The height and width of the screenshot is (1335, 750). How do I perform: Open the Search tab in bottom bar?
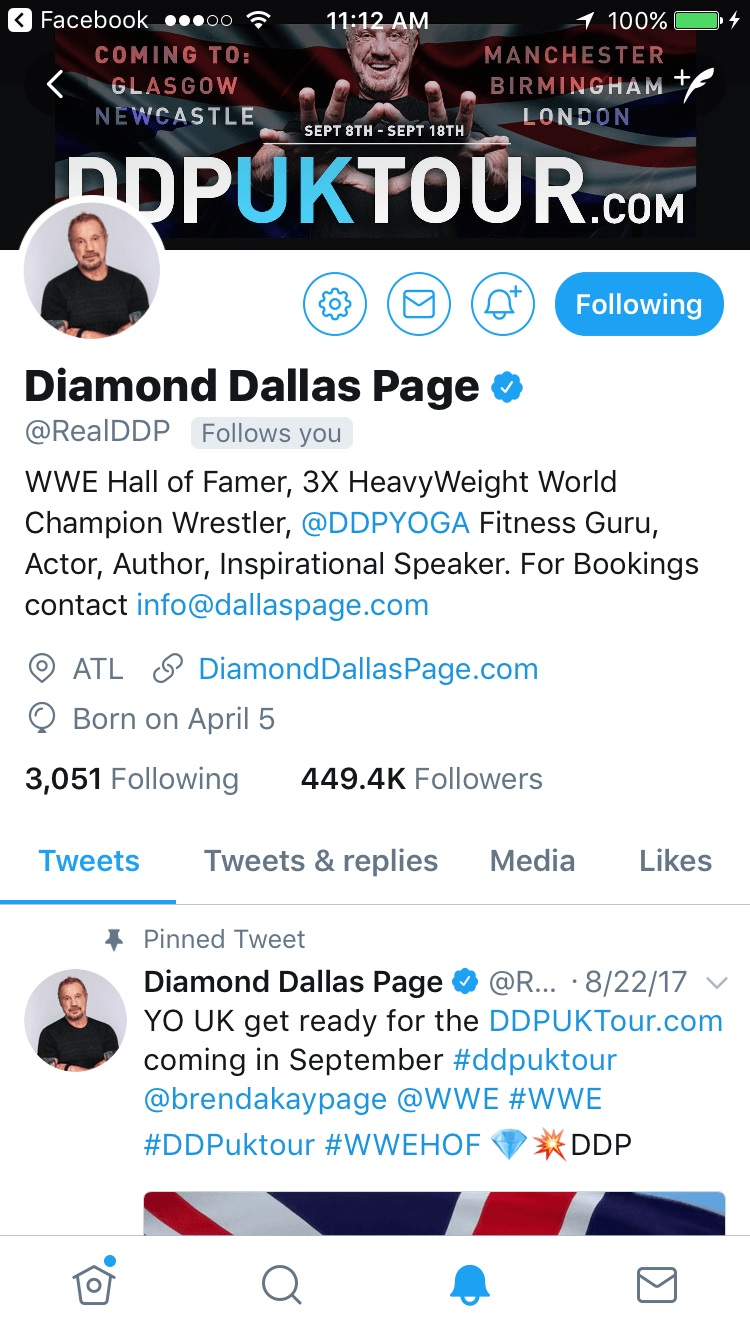[x=281, y=1285]
